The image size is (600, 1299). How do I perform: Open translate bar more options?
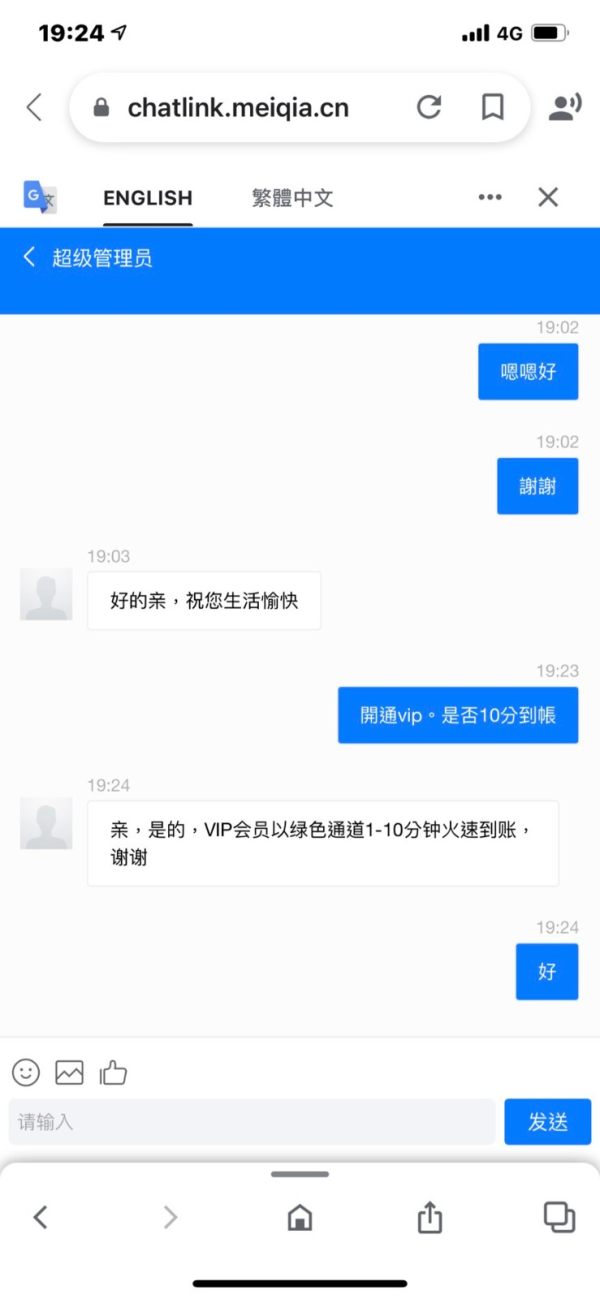490,198
